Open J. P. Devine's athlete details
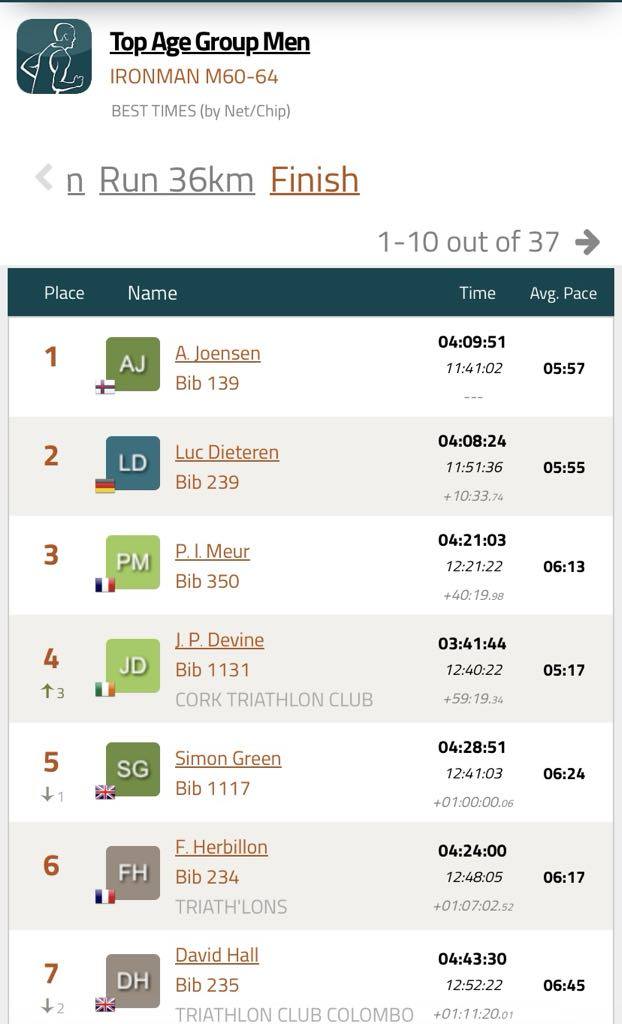 (x=219, y=640)
